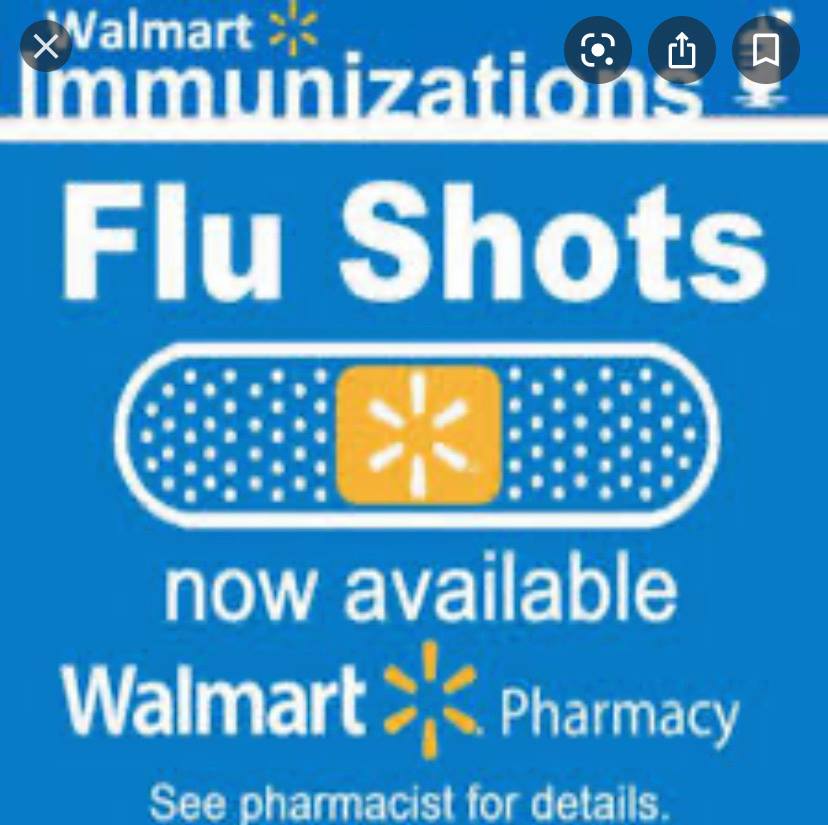This screenshot has height=825, width=828.
Task: Search this image with Lens
Action: tap(597, 50)
